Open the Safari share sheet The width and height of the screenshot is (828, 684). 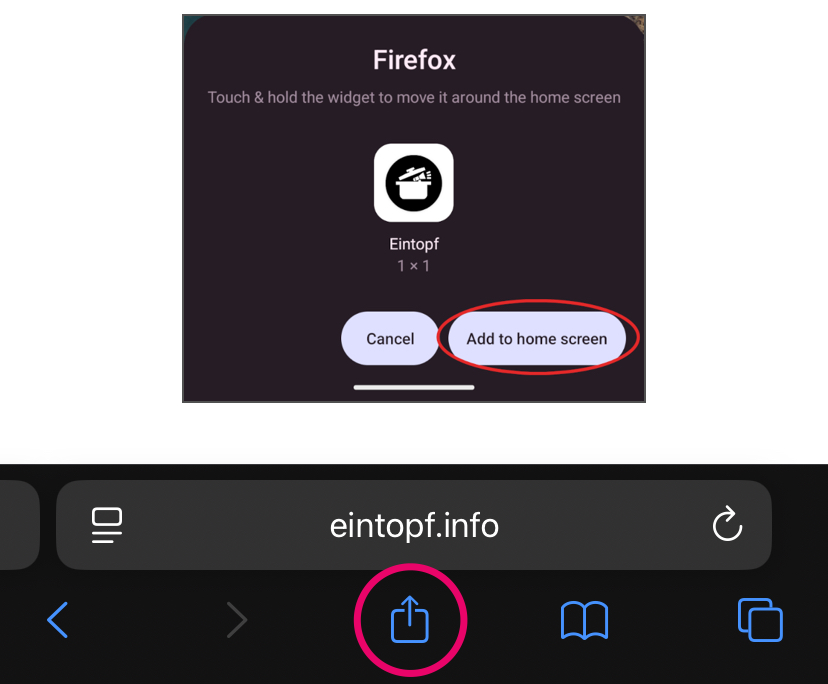click(x=410, y=621)
